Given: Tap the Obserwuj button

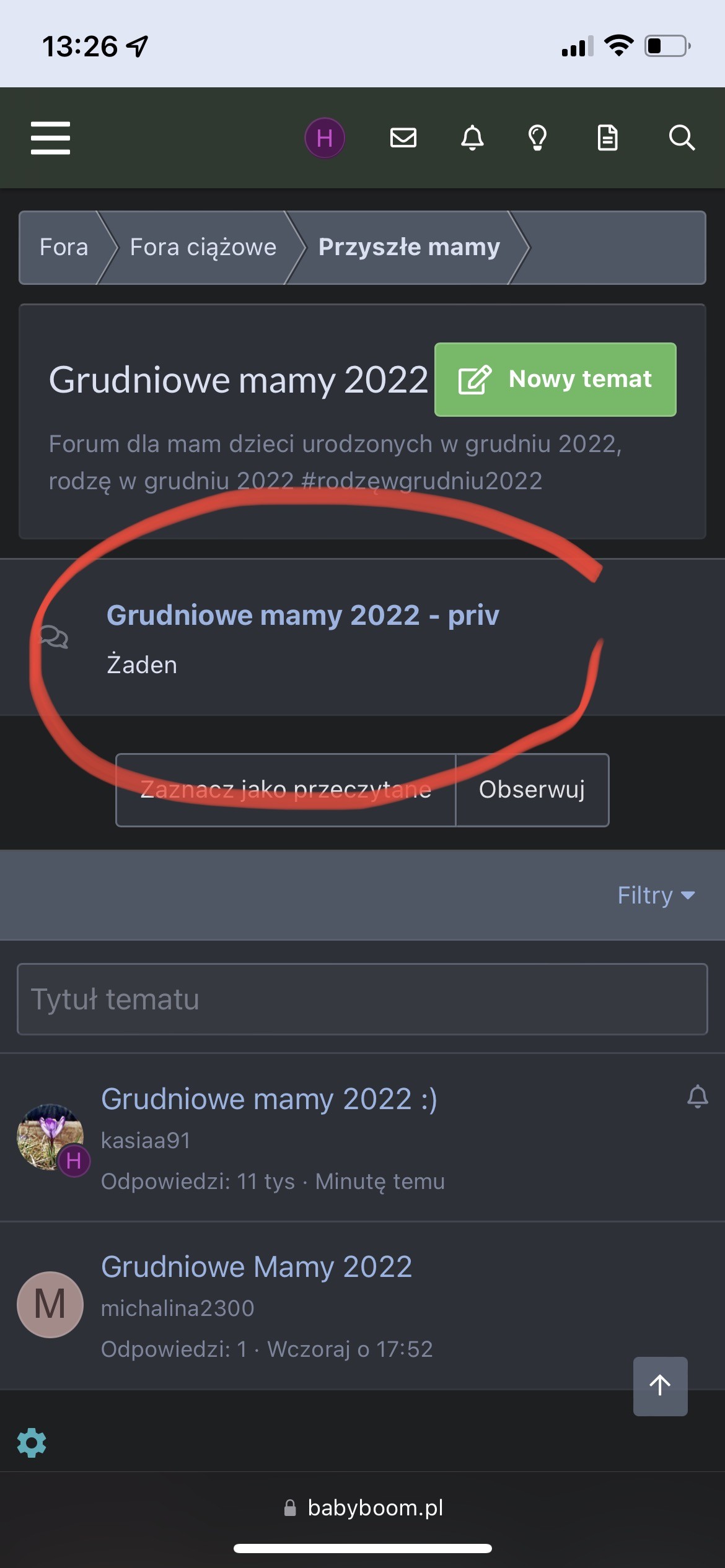Looking at the screenshot, I should click(x=532, y=790).
